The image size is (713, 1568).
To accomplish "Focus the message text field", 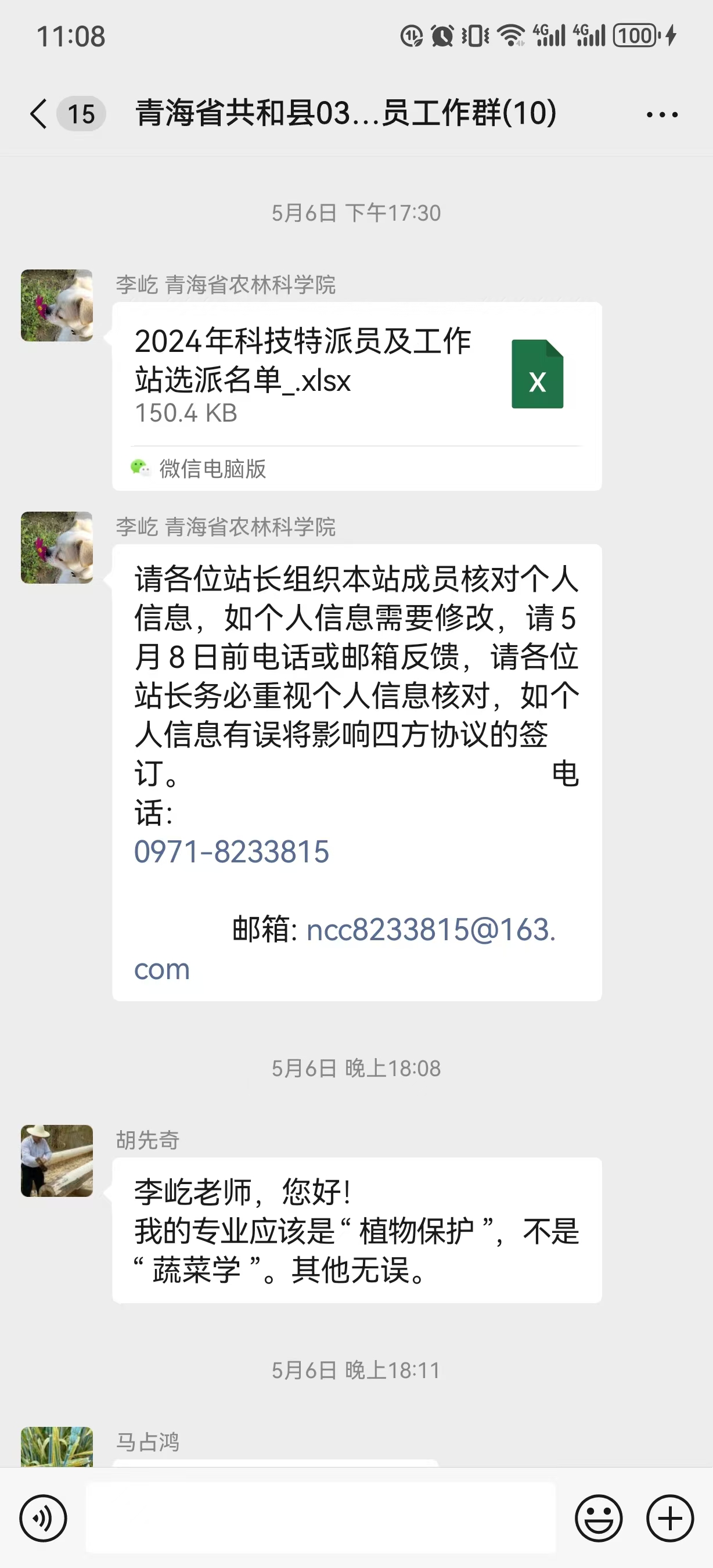I will (321, 1518).
